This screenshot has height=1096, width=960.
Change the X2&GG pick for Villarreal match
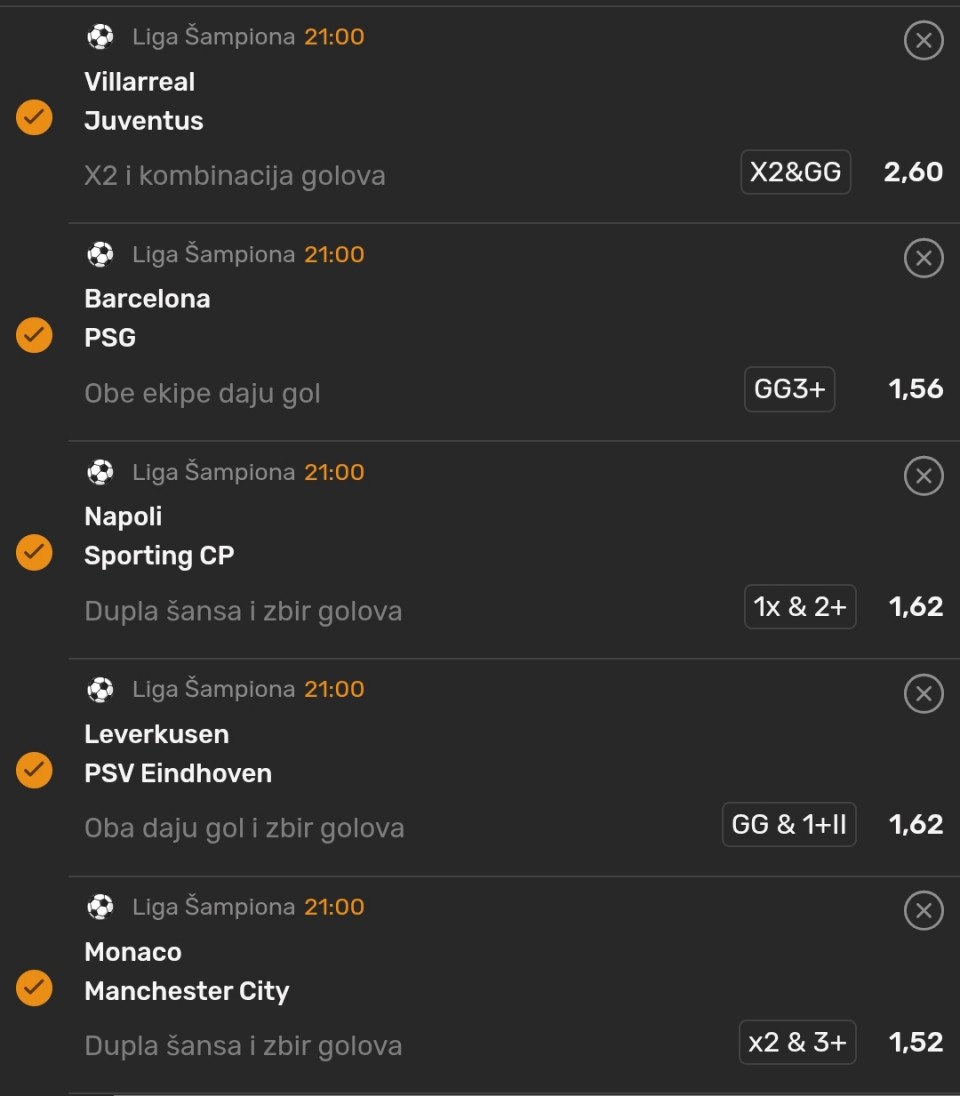pos(795,172)
